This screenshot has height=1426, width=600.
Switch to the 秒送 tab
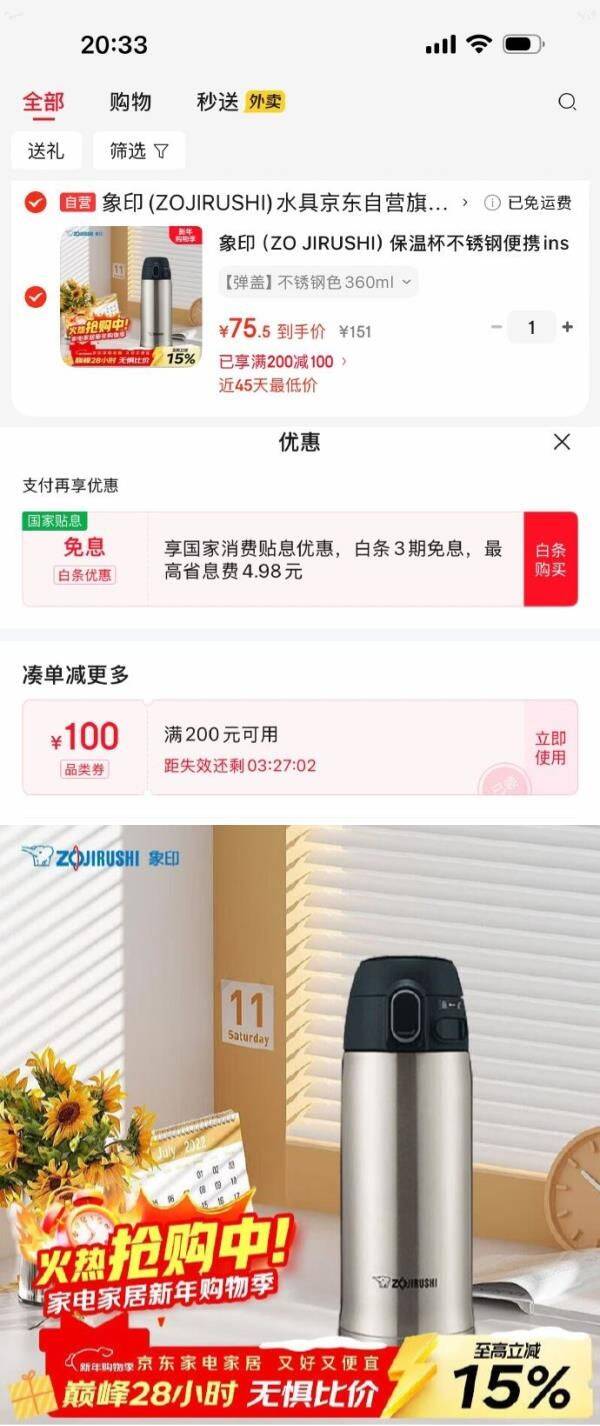[x=217, y=102]
